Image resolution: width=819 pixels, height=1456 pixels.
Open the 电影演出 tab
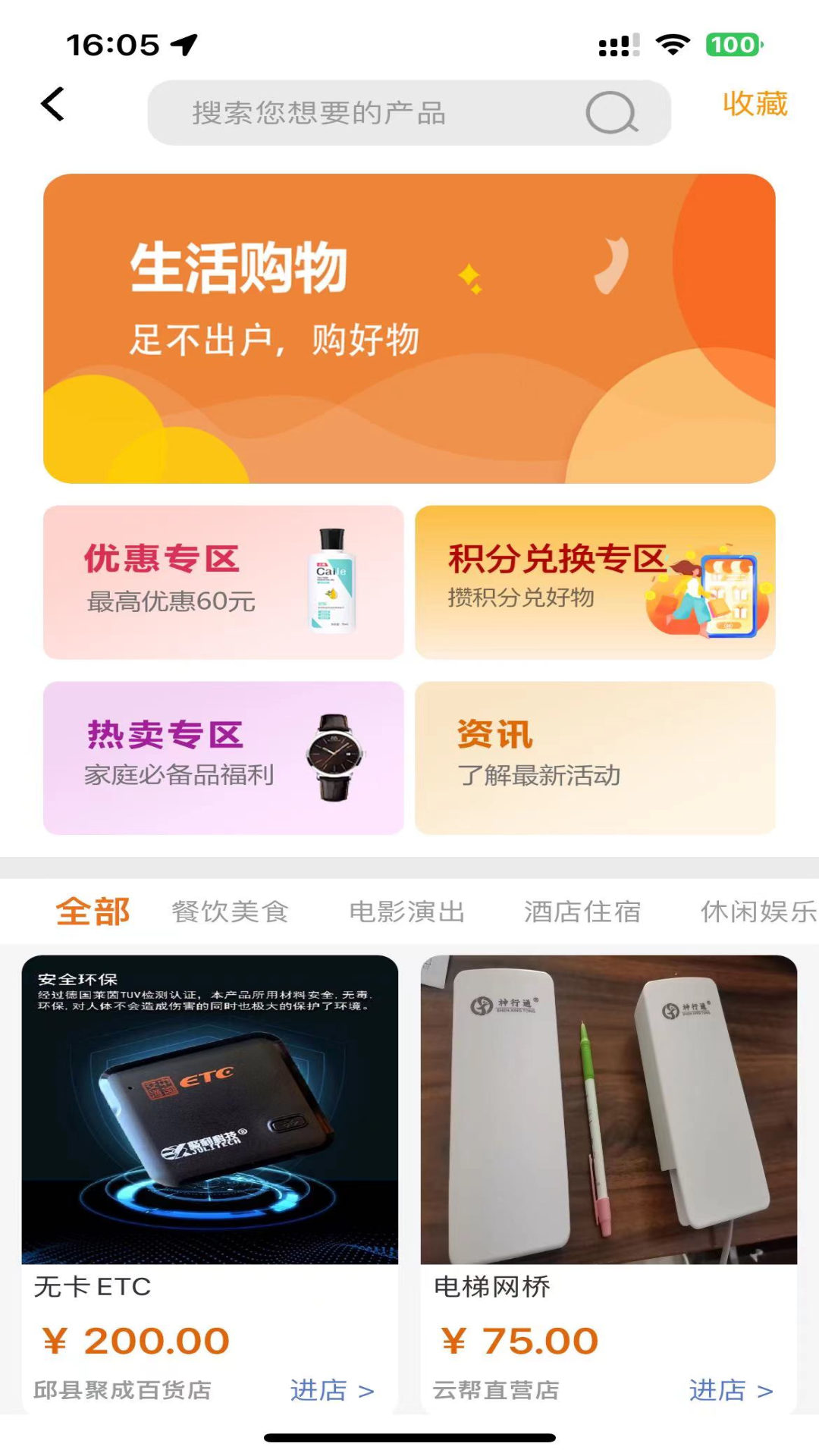[407, 912]
